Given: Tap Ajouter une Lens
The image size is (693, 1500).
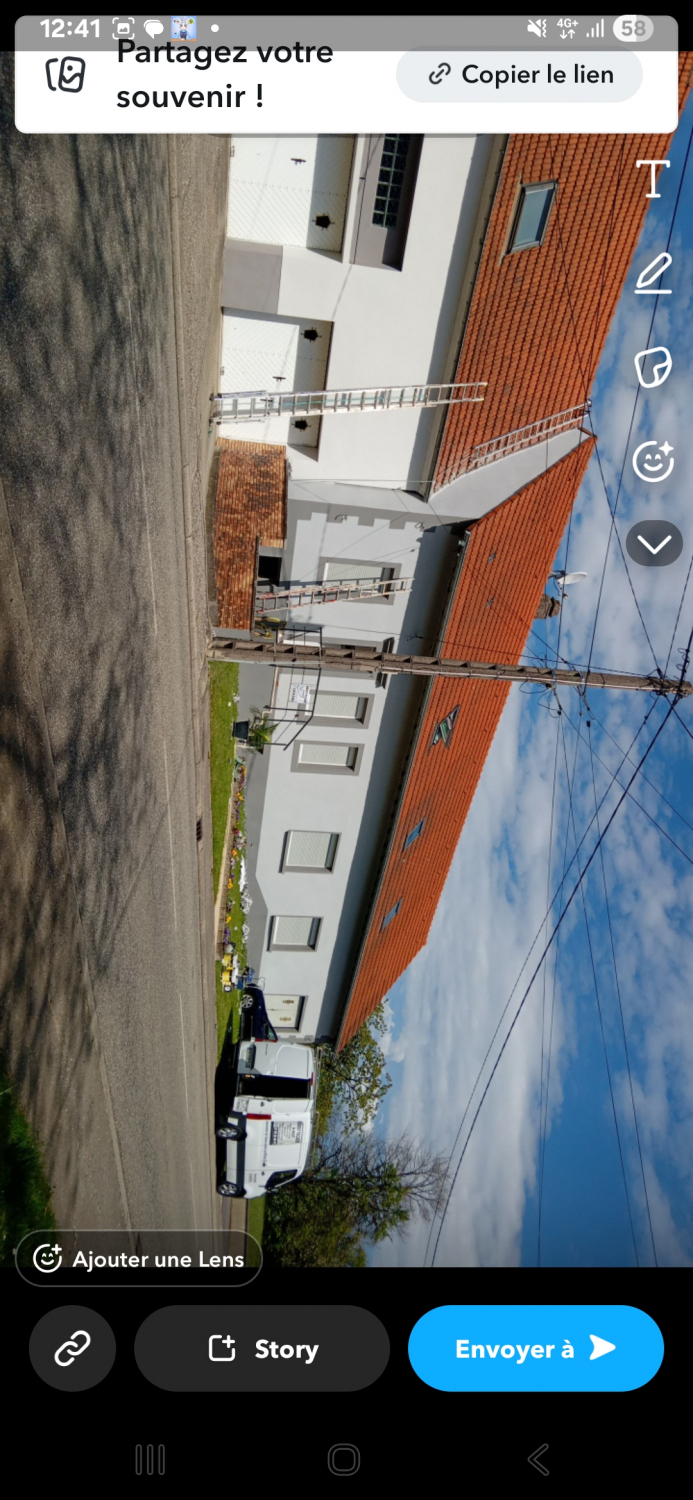Looking at the screenshot, I should pos(139,1258).
